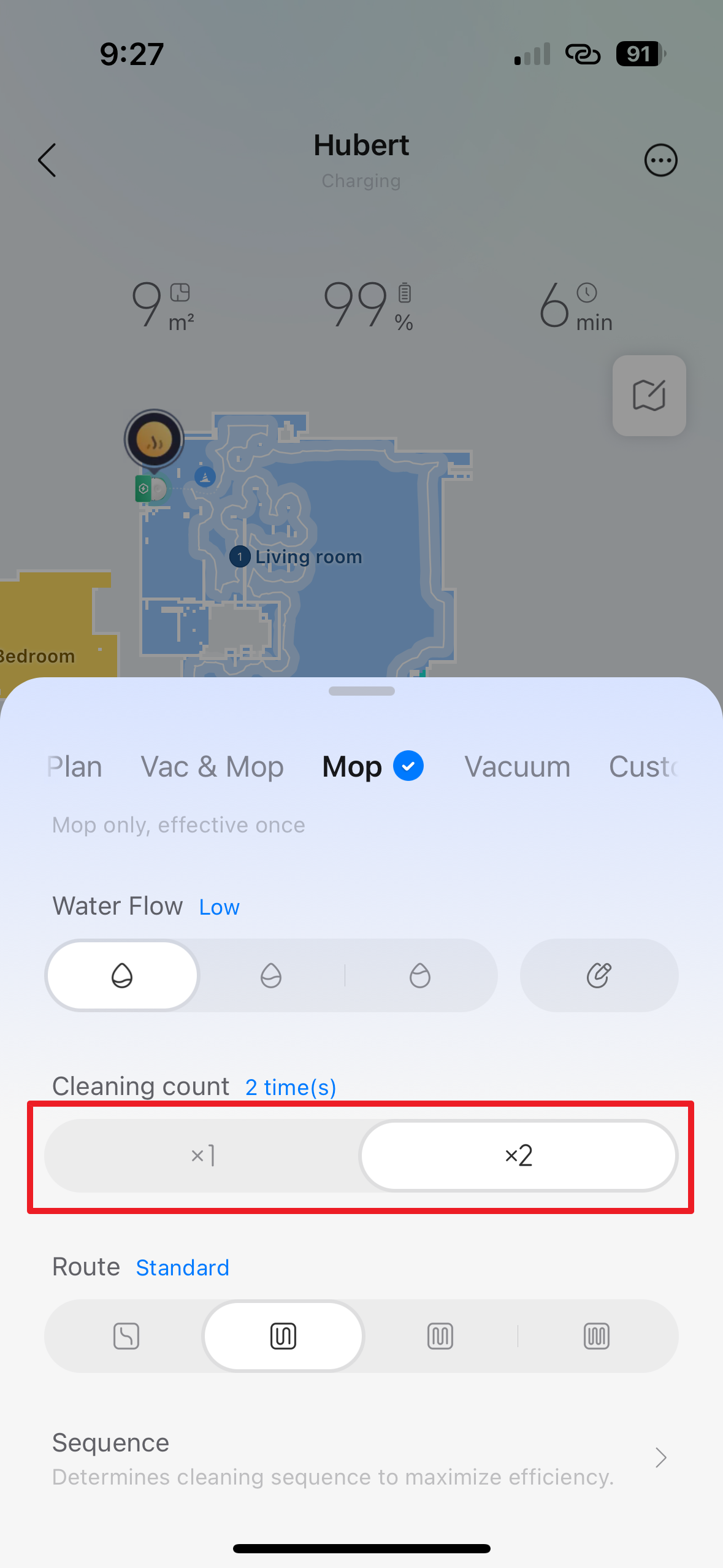Choose the first quick route option
This screenshot has width=723, height=1568.
[126, 1336]
